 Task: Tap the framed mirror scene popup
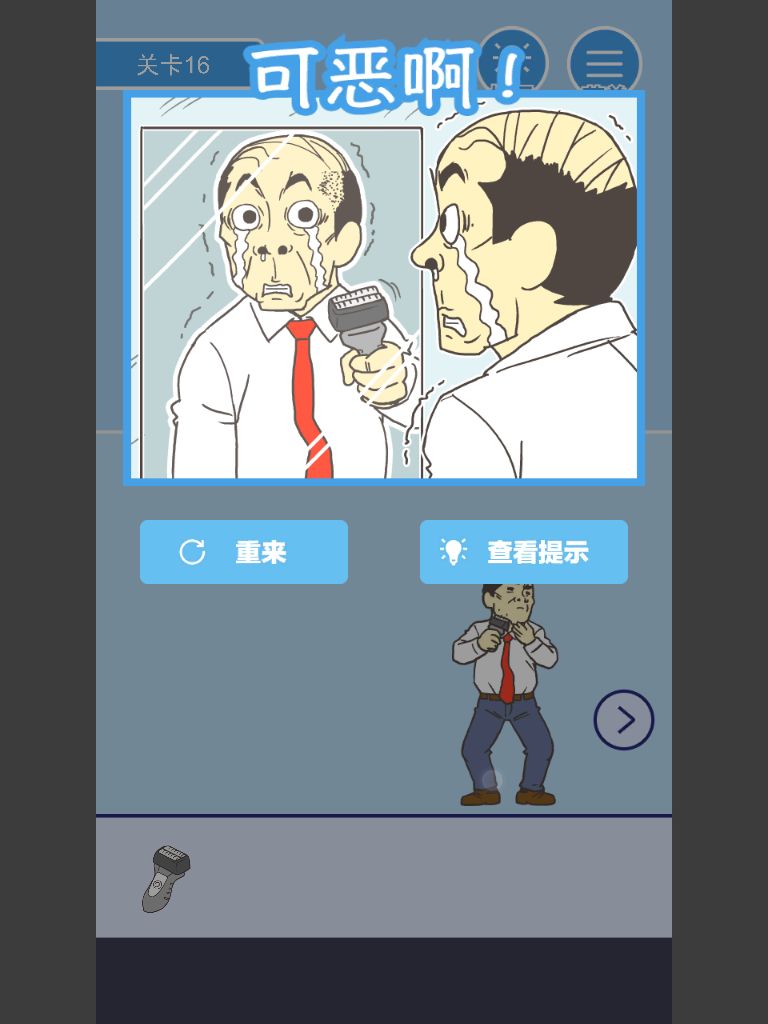click(x=384, y=285)
